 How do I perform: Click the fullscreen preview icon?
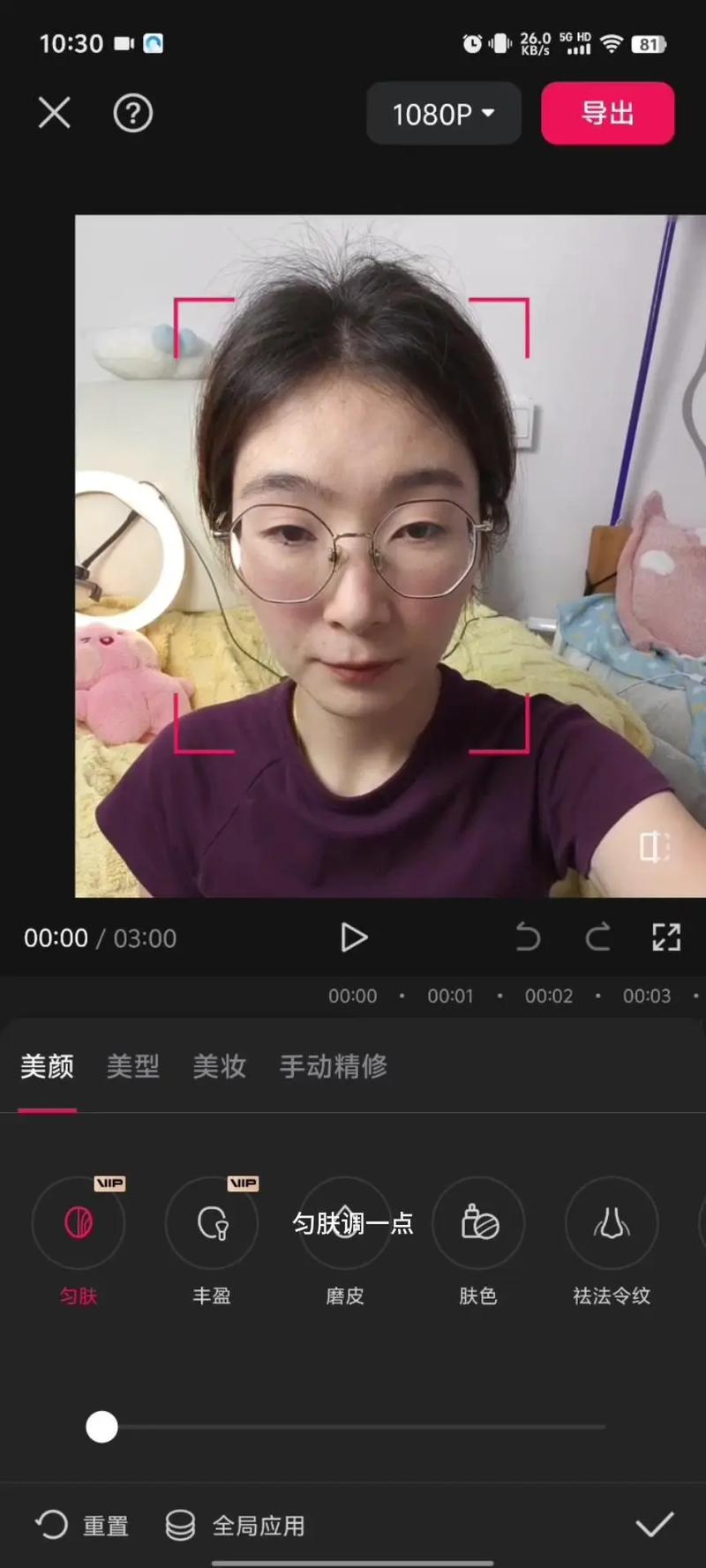point(667,937)
